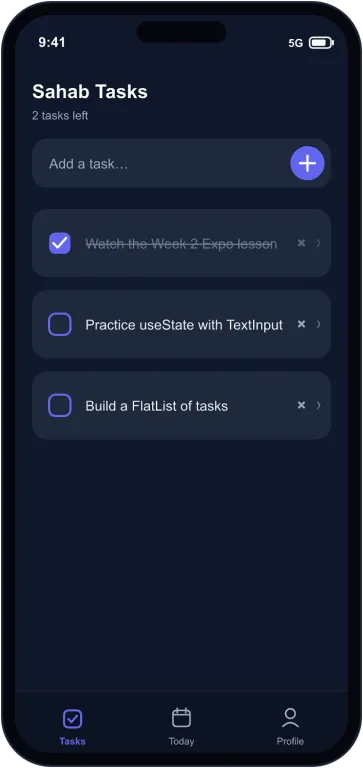Mark Build a FlatList of tasks done
The image size is (363, 768).
tap(60, 406)
